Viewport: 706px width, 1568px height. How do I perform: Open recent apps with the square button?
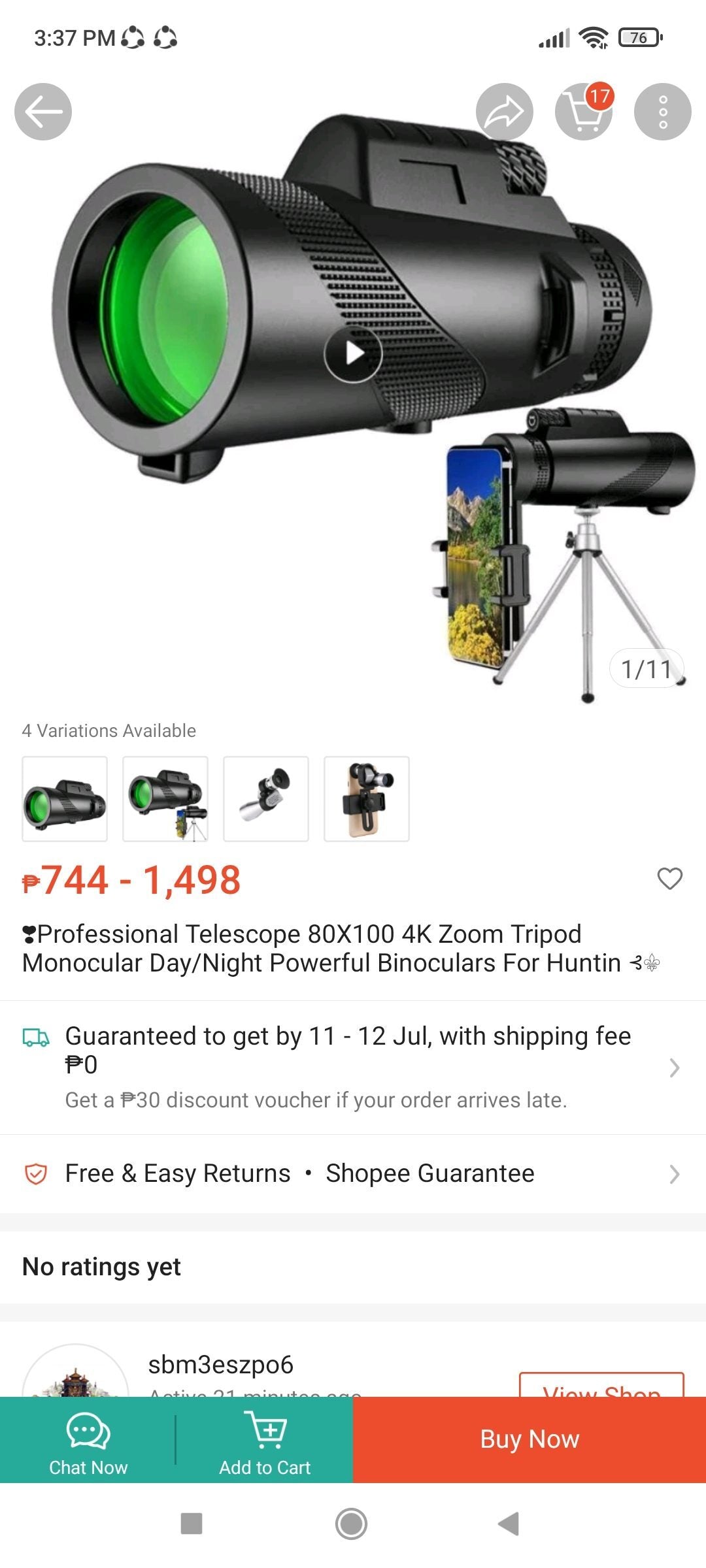pos(192,1524)
